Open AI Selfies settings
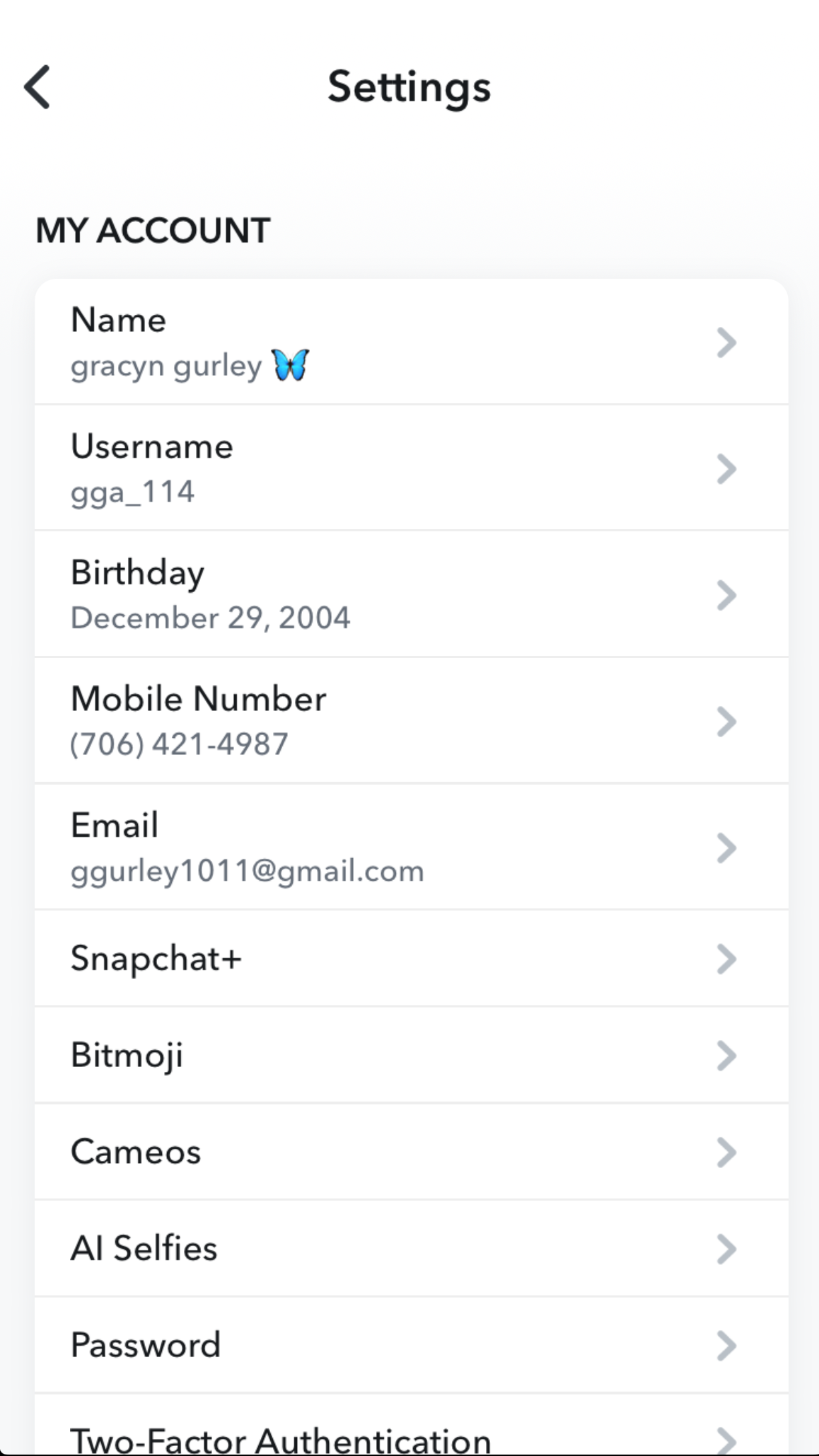Viewport: 819px width, 1456px height. point(410,1249)
